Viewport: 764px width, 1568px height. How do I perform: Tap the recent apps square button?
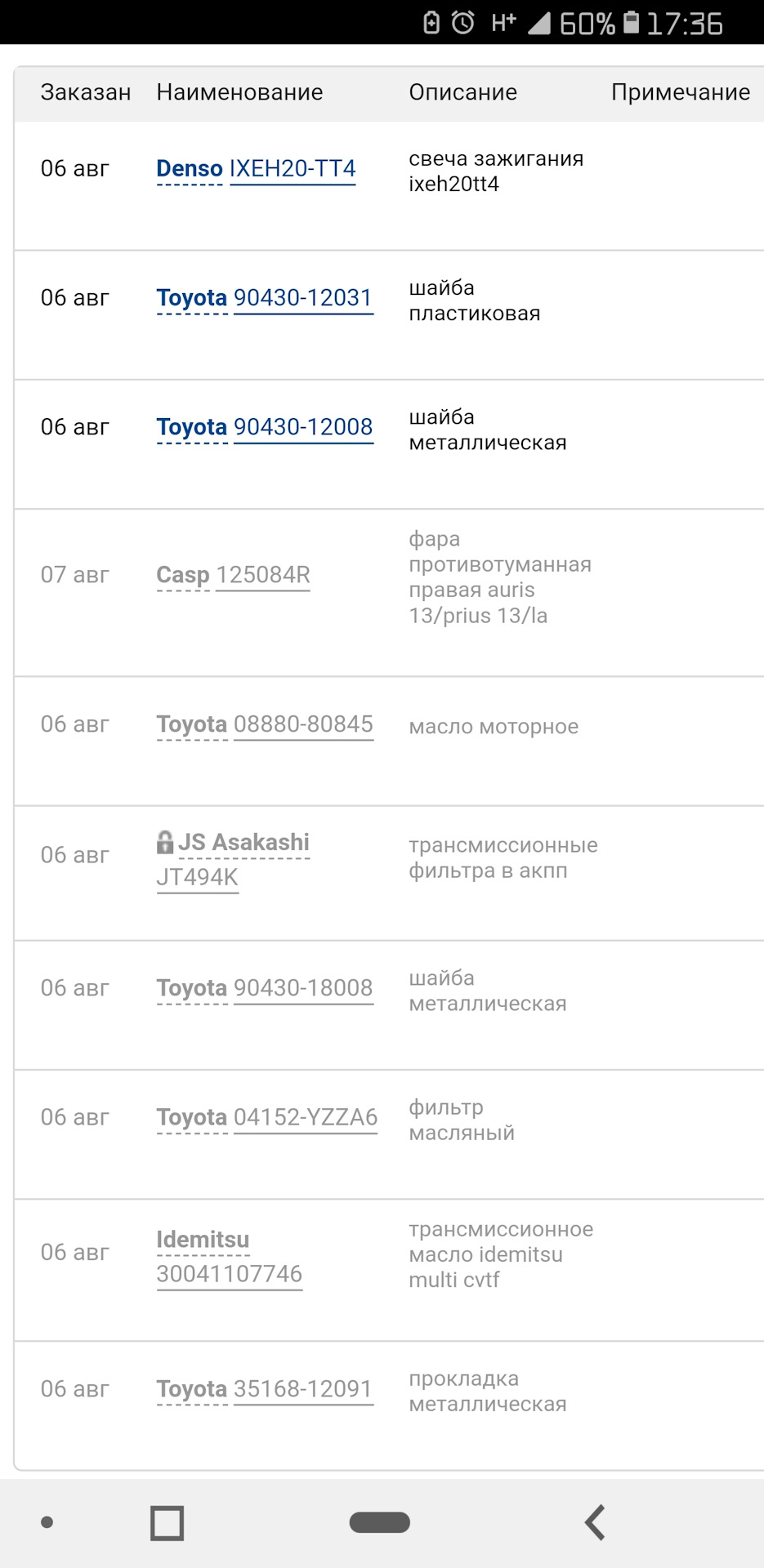point(167,1521)
